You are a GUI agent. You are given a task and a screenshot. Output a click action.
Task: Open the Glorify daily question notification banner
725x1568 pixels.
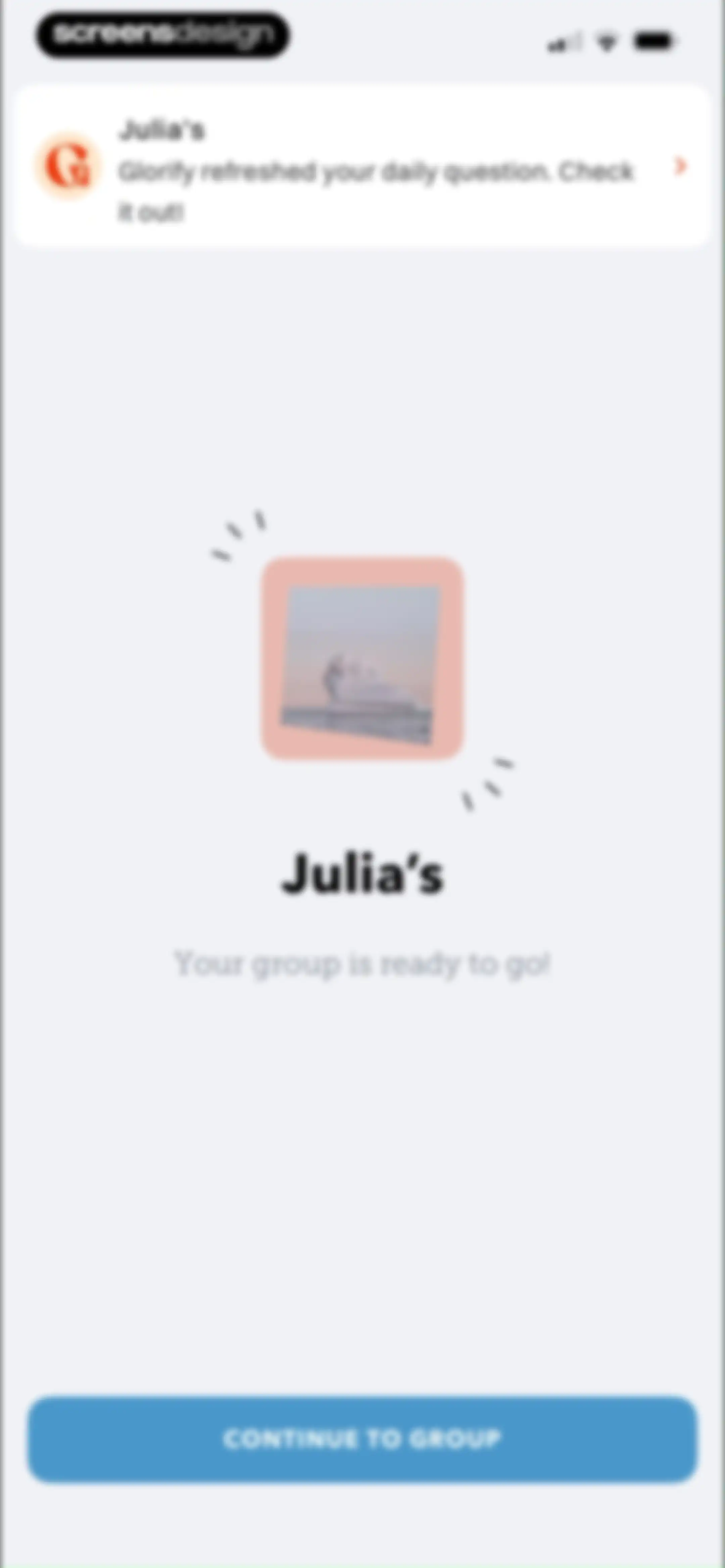363,166
